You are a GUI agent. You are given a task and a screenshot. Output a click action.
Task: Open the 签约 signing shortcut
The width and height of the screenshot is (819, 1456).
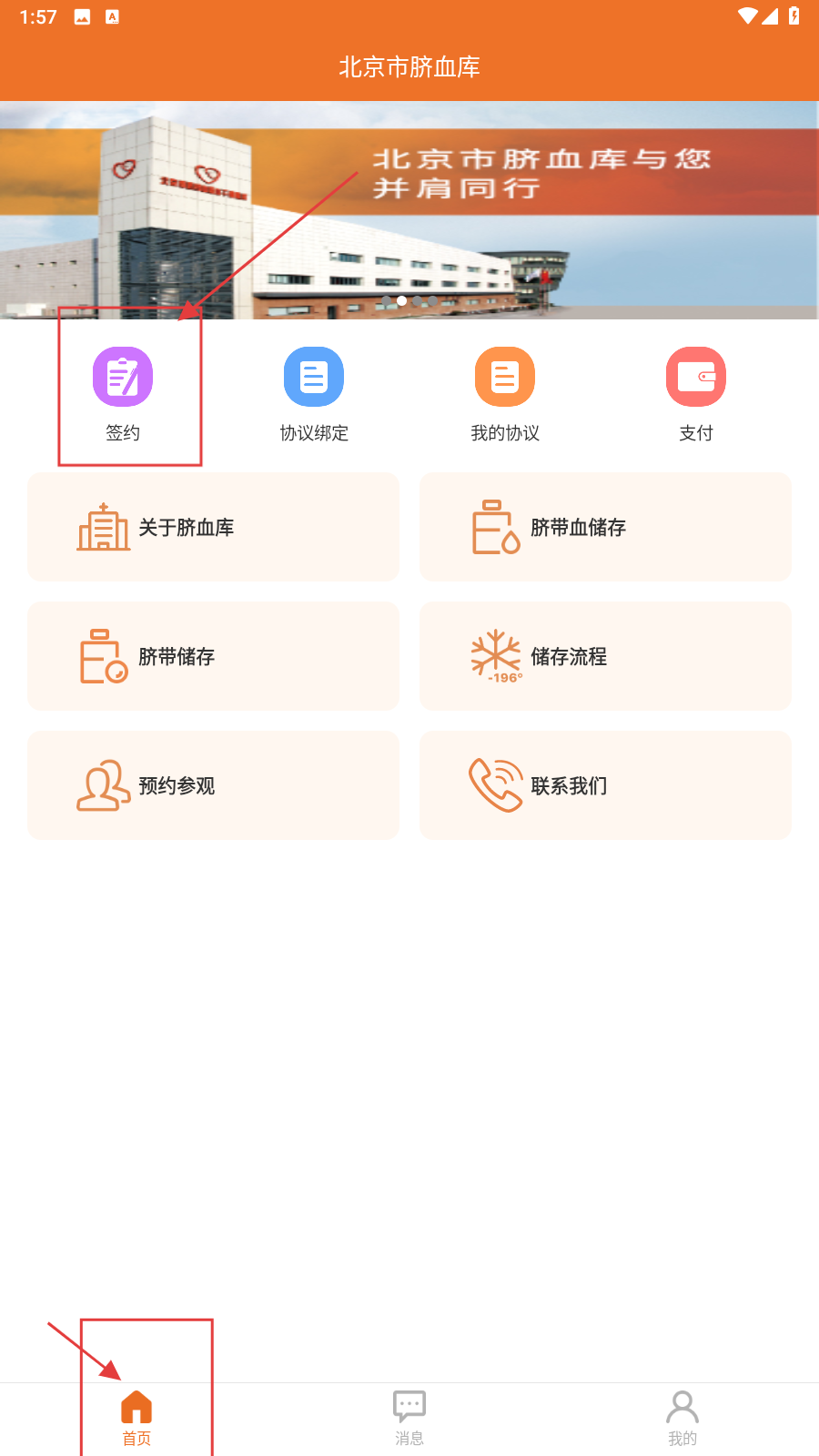123,393
